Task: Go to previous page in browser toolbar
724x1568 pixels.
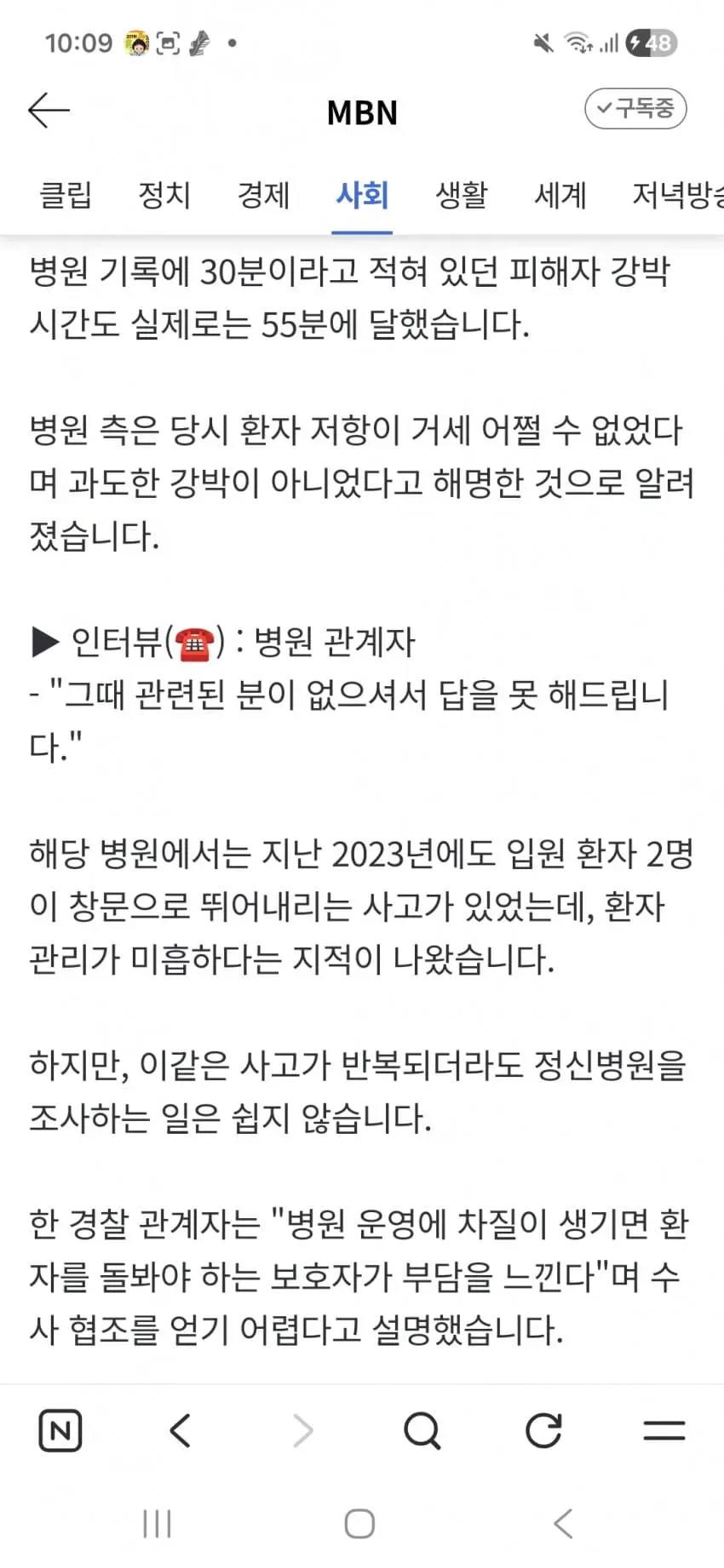Action: 181,1430
